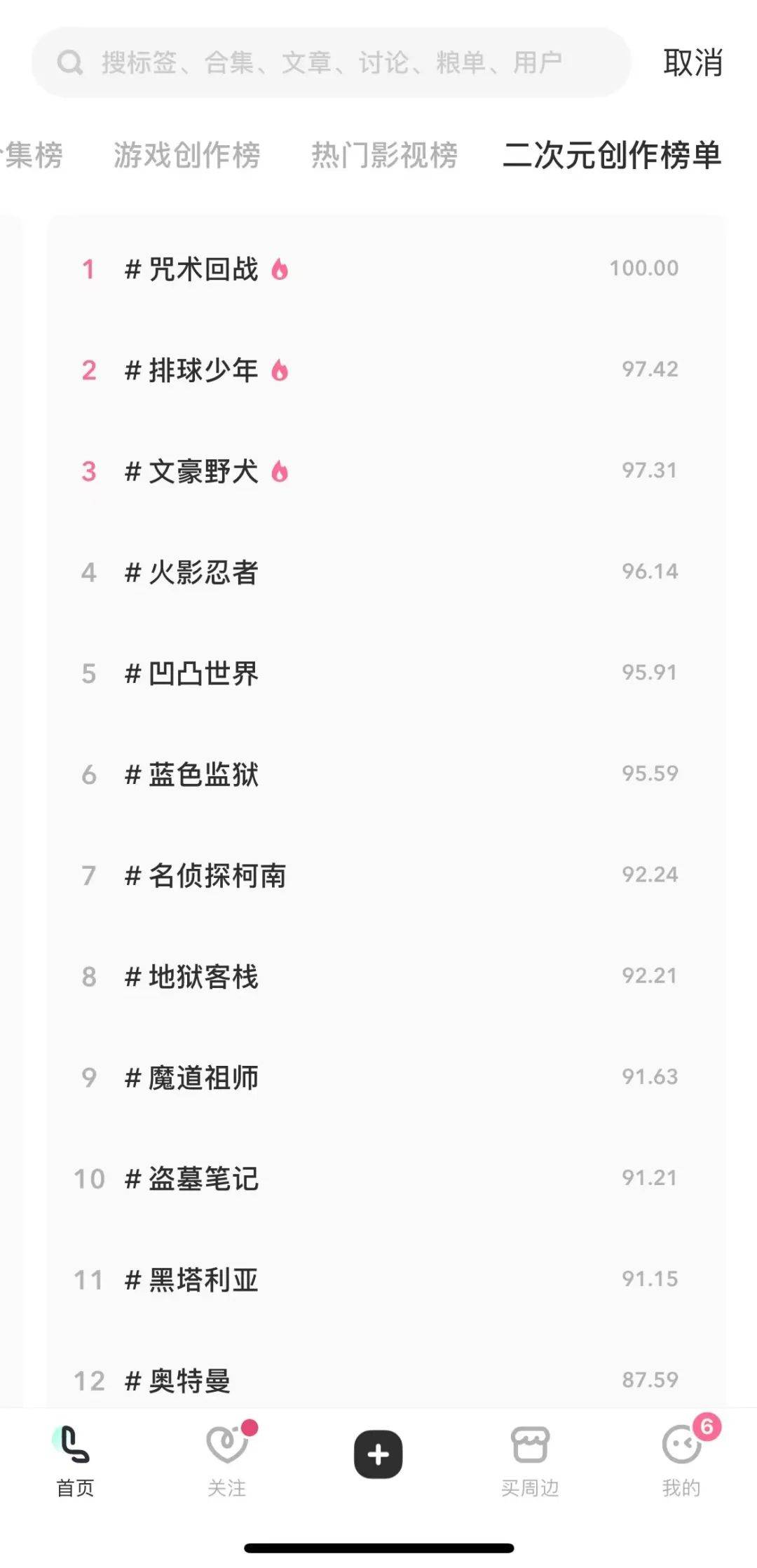This screenshot has width=757, height=1568.
Task: Cancel the search with 取消
Action: 692,62
